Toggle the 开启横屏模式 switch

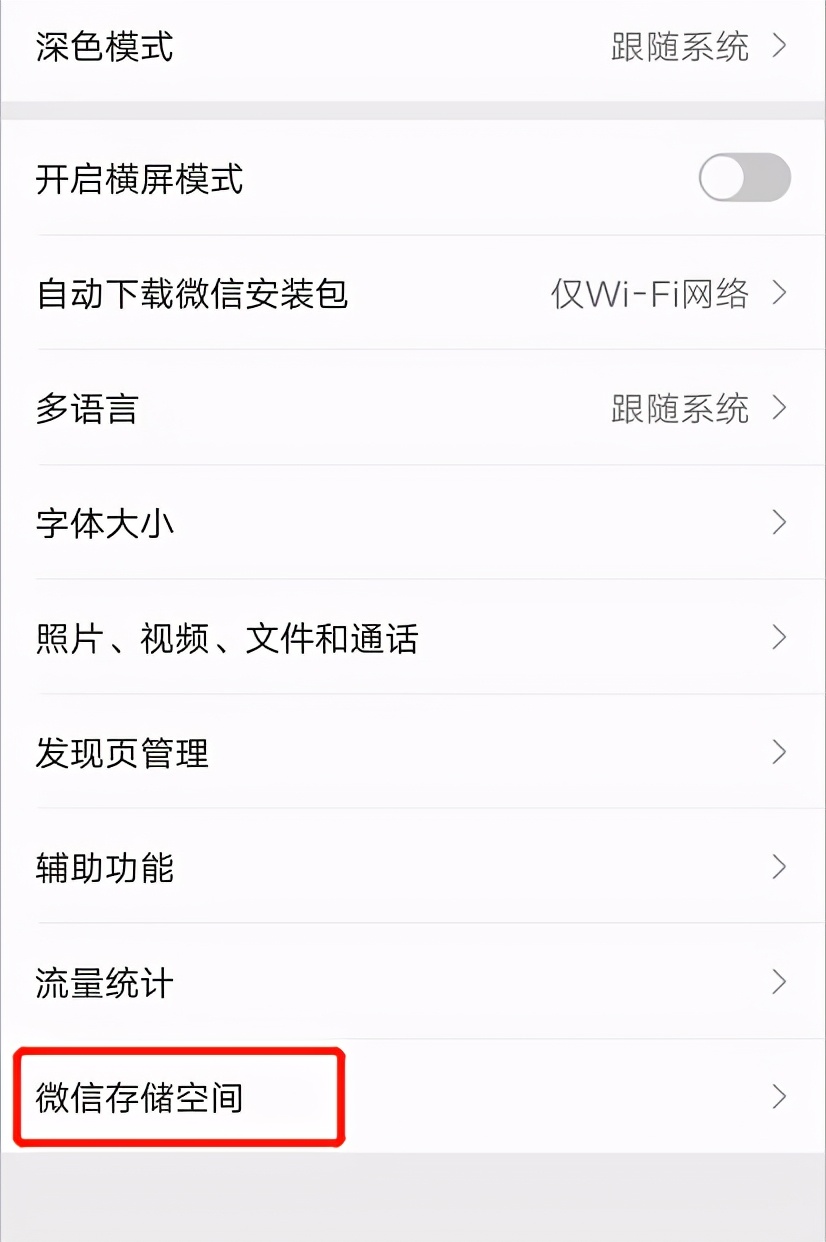[744, 180]
